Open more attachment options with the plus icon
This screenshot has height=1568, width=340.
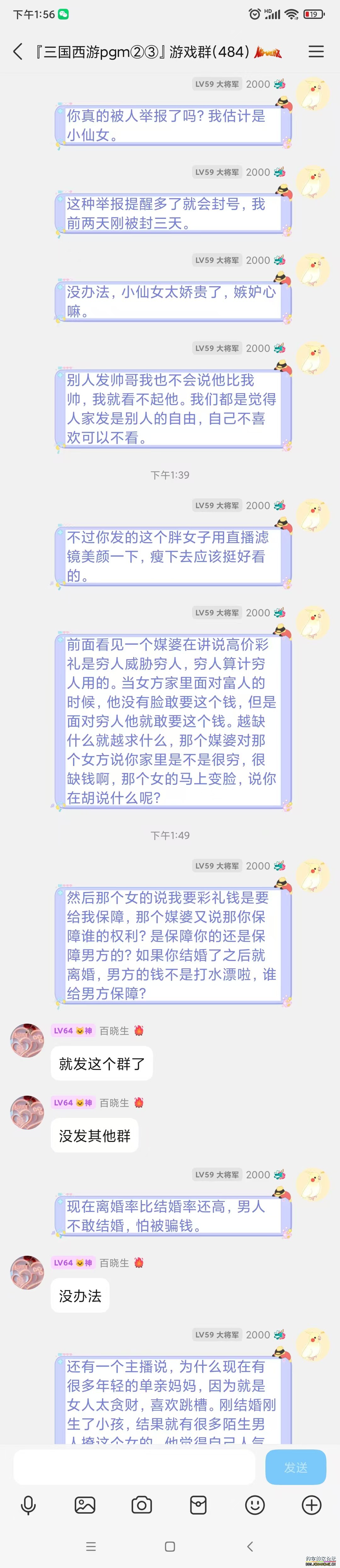(x=311, y=1505)
